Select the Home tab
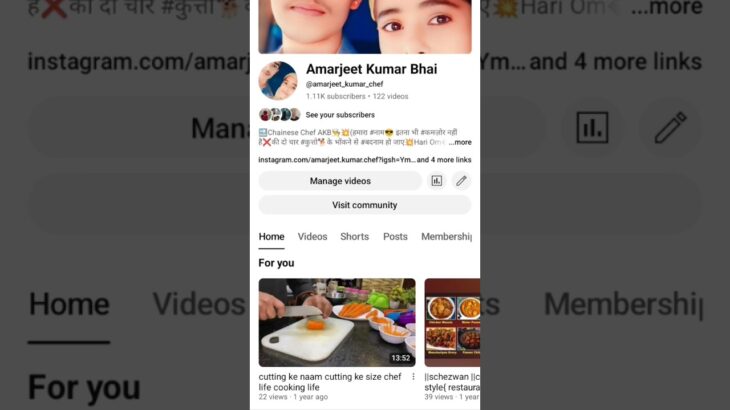Image resolution: width=730 pixels, height=410 pixels. [x=271, y=237]
